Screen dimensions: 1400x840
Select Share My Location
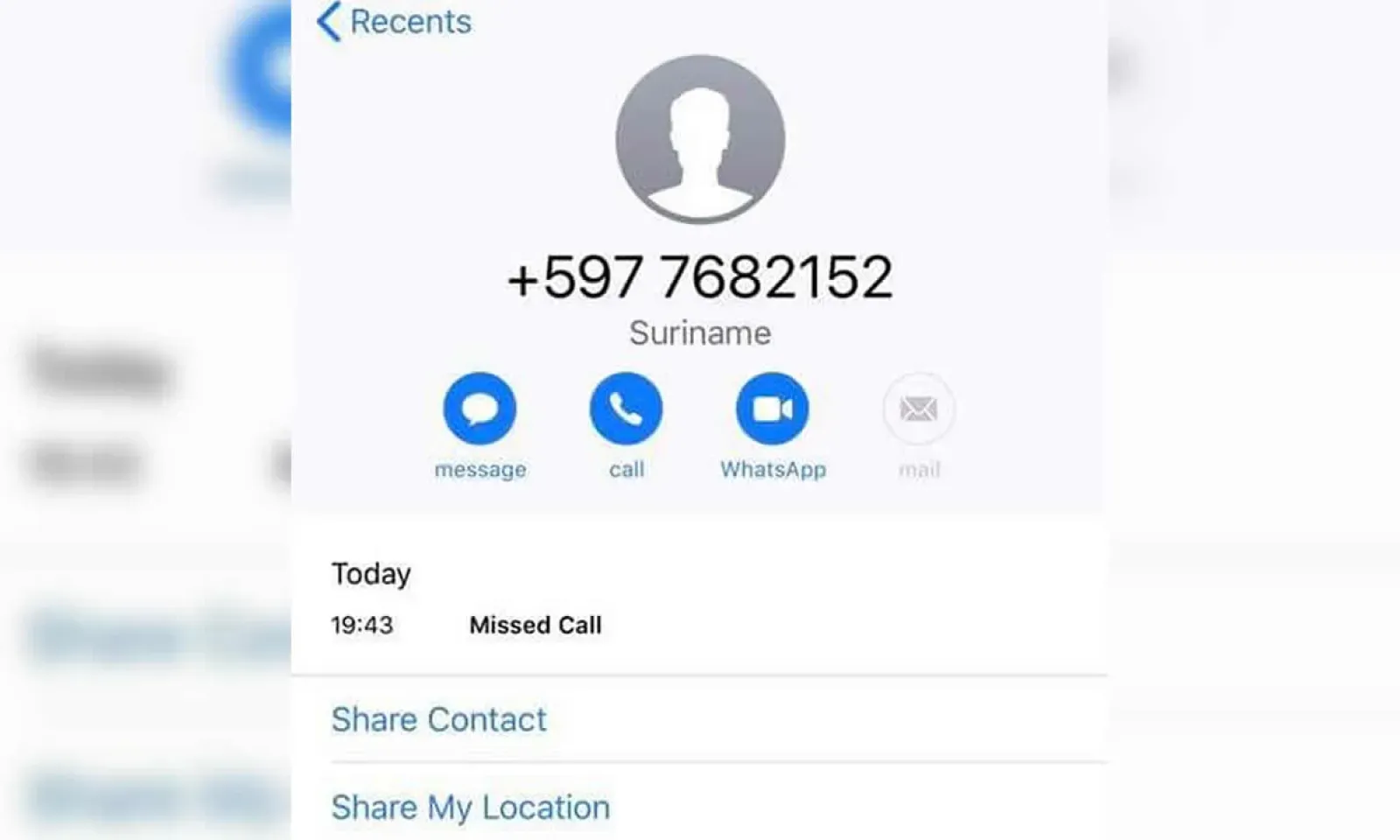tap(470, 807)
